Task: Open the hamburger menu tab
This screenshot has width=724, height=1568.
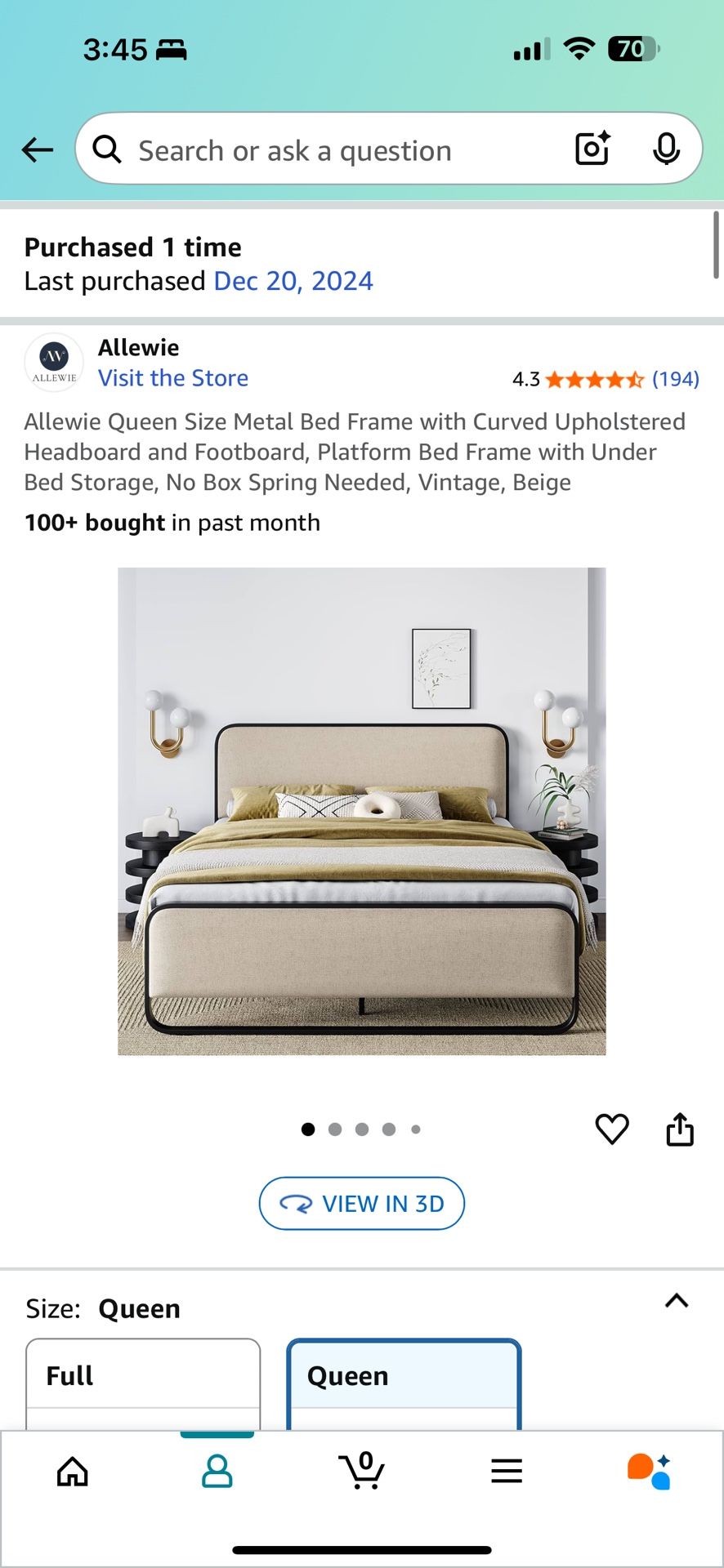Action: [507, 1471]
